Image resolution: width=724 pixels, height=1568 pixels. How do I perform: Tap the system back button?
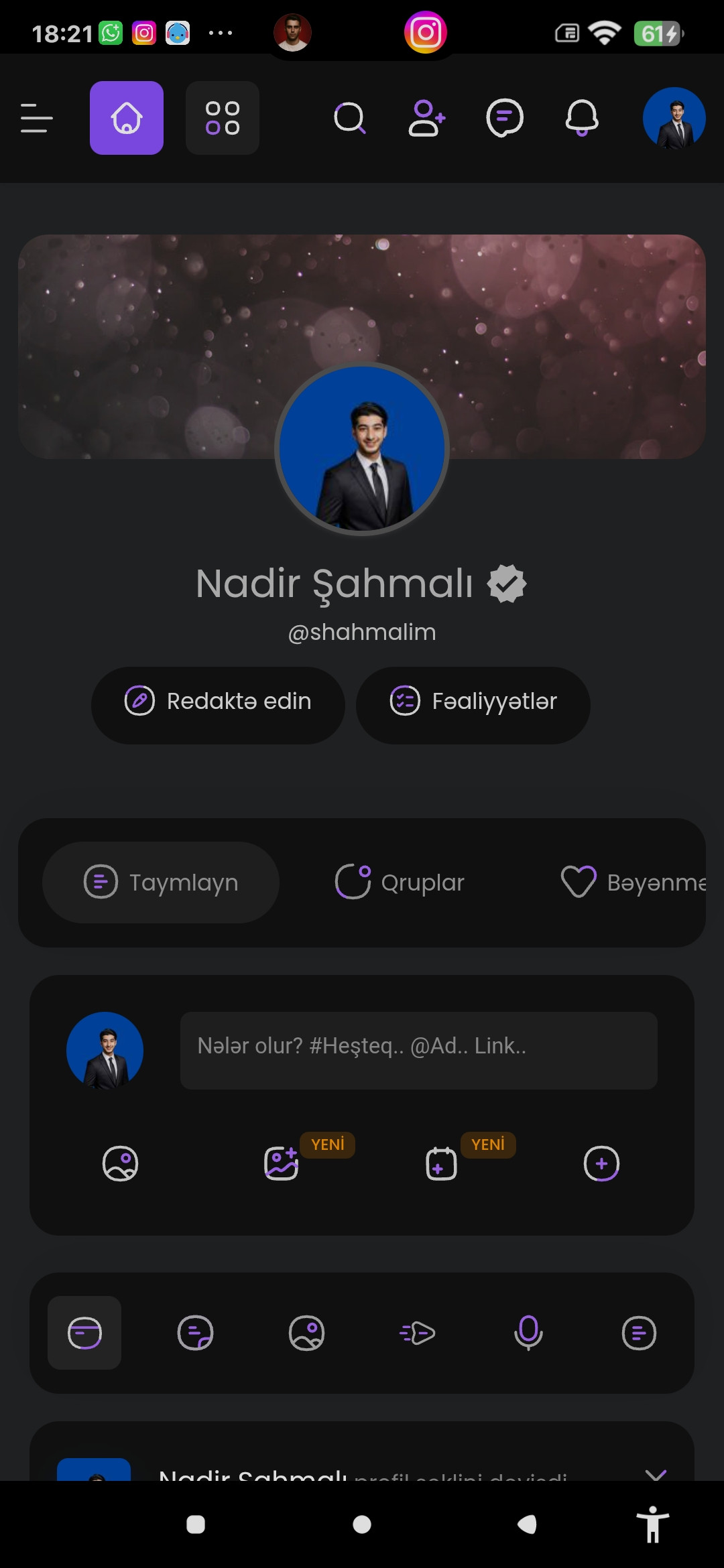click(528, 1524)
